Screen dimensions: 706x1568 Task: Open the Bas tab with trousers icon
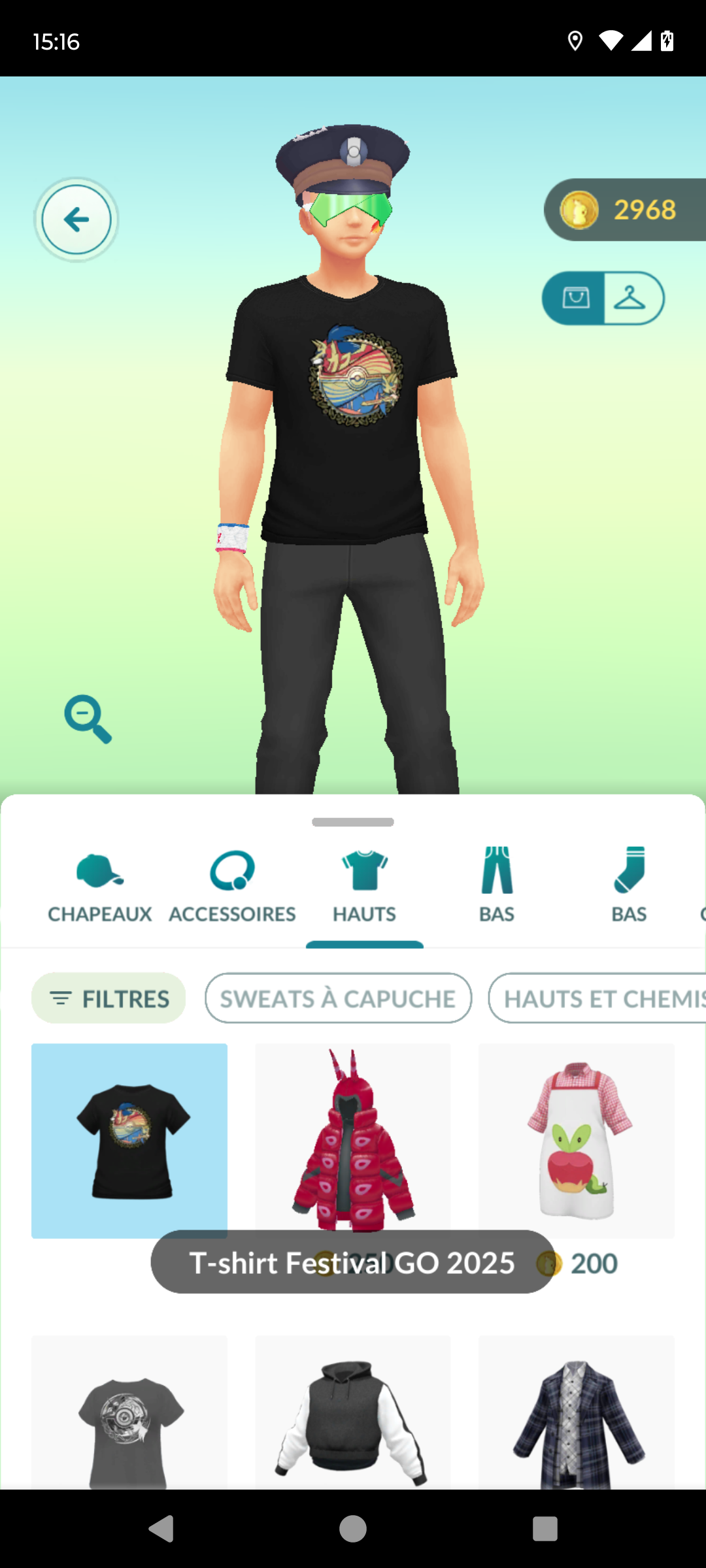point(497,886)
